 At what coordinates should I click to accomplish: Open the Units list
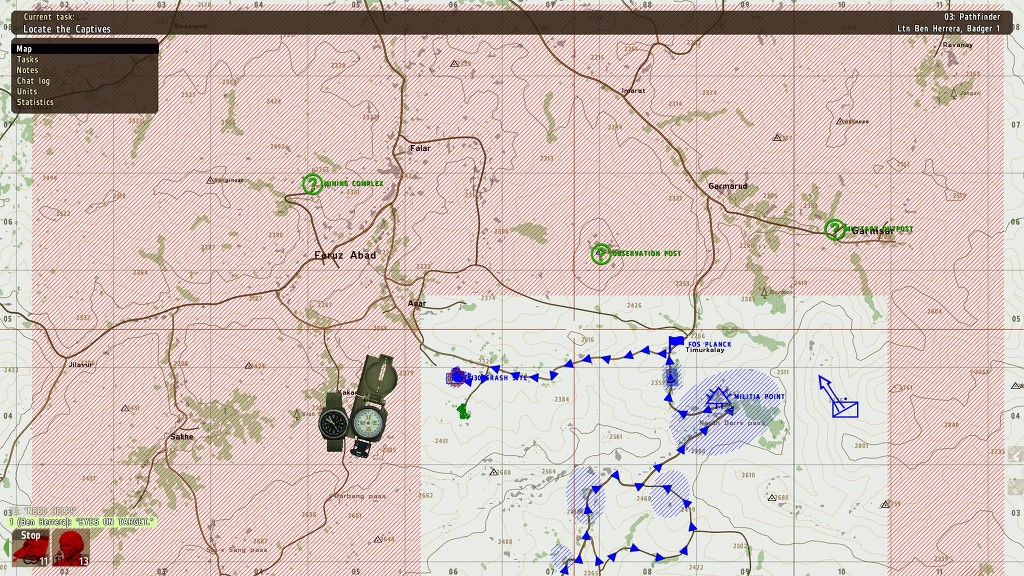27,92
